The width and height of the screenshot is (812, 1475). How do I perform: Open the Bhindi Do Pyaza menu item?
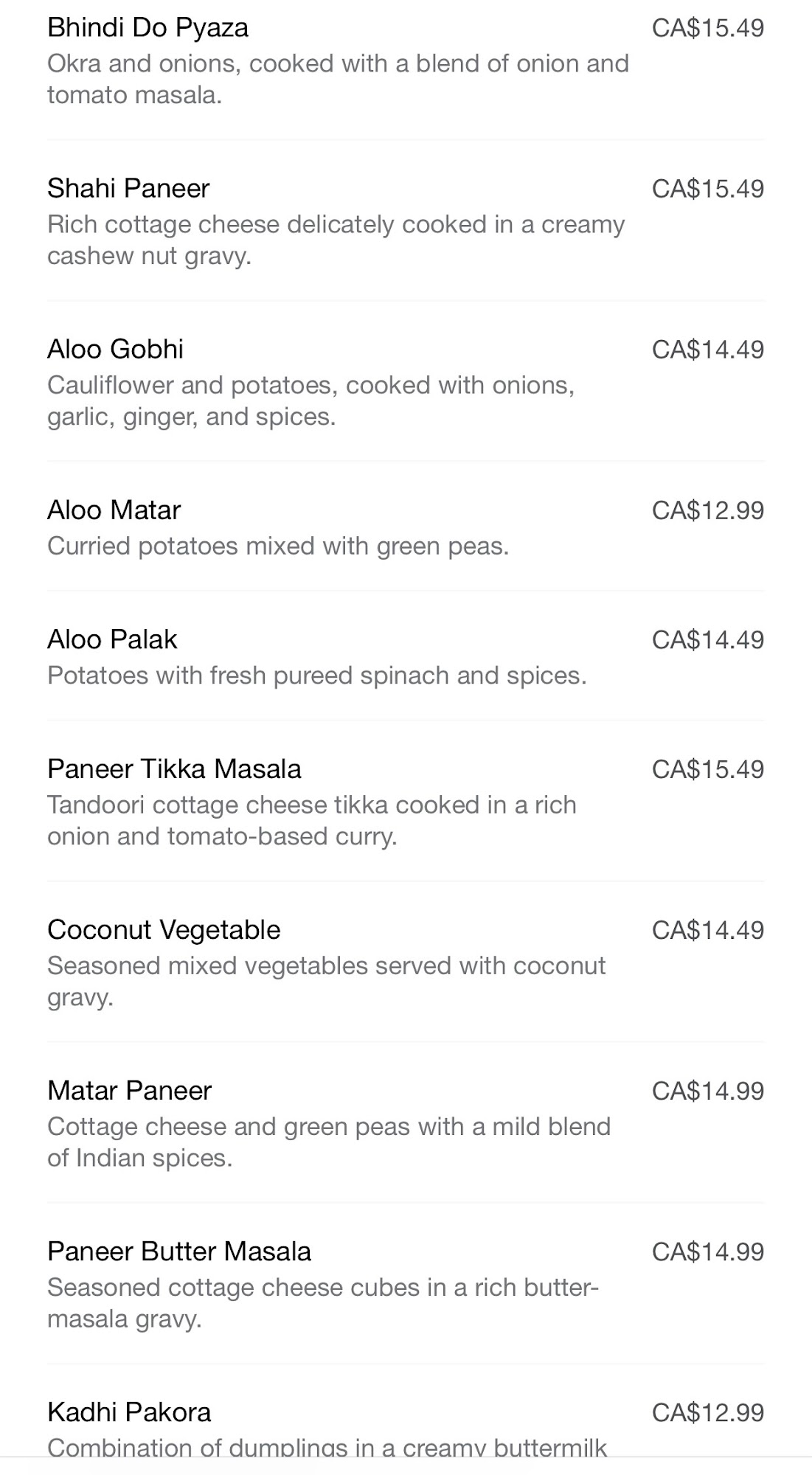click(x=148, y=28)
